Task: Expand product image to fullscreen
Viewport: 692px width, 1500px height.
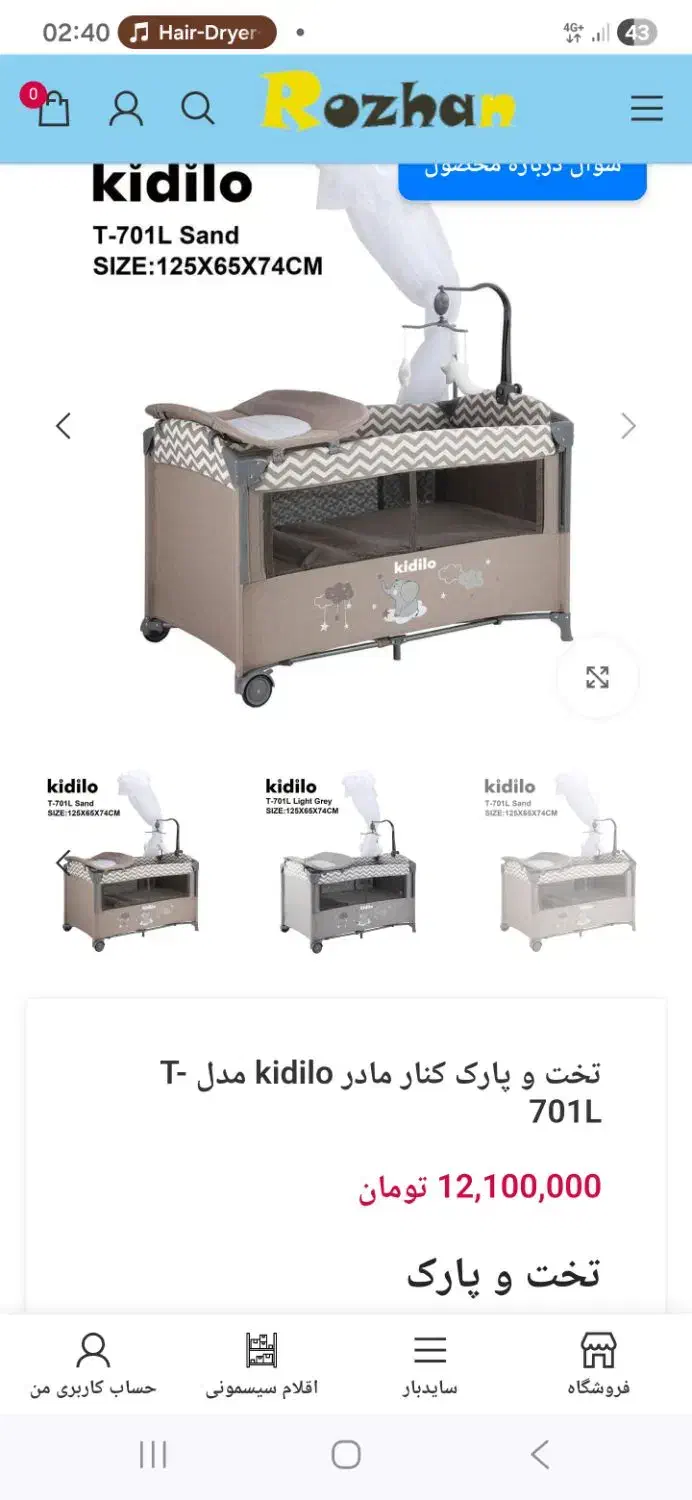Action: 597,677
